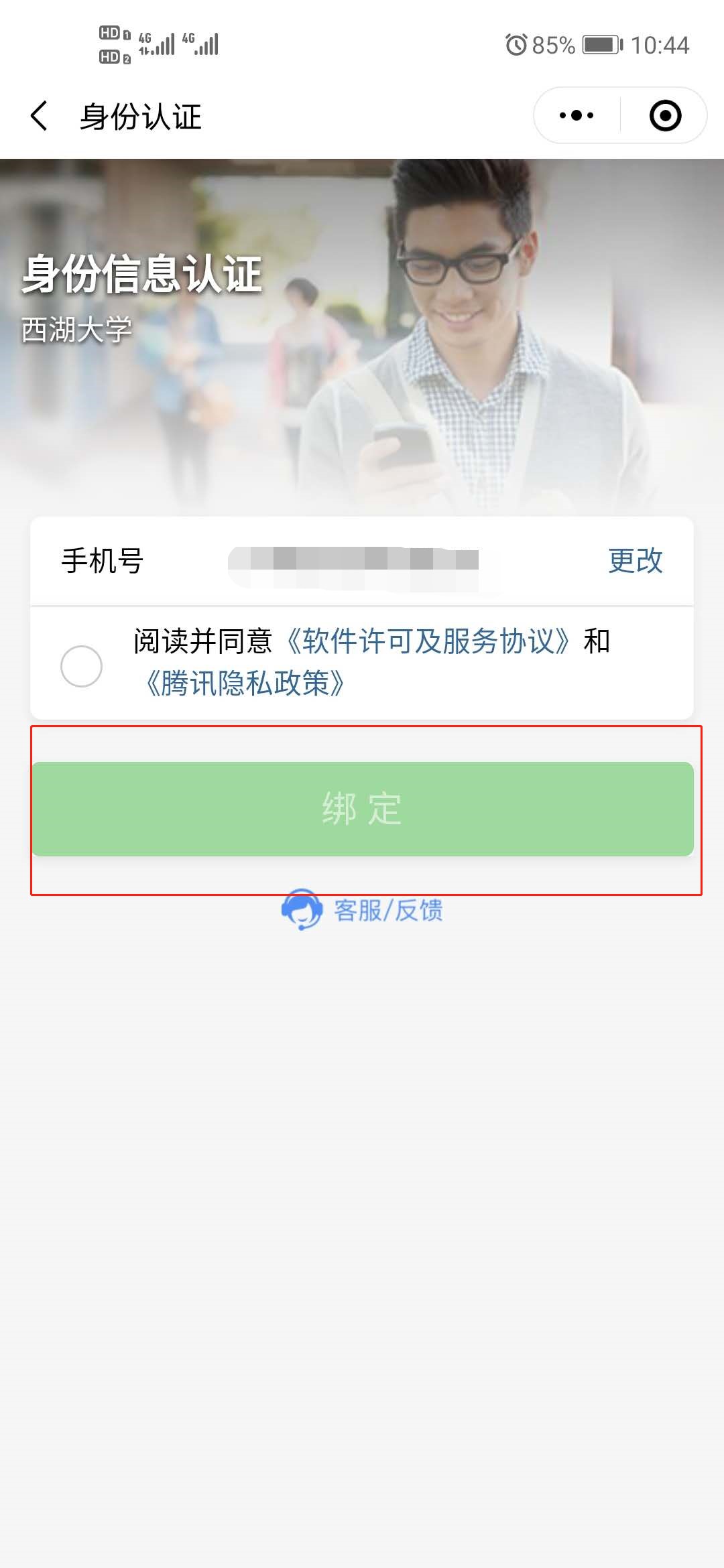Tap 更改 to change phone number
The width and height of the screenshot is (724, 1568).
tap(635, 560)
